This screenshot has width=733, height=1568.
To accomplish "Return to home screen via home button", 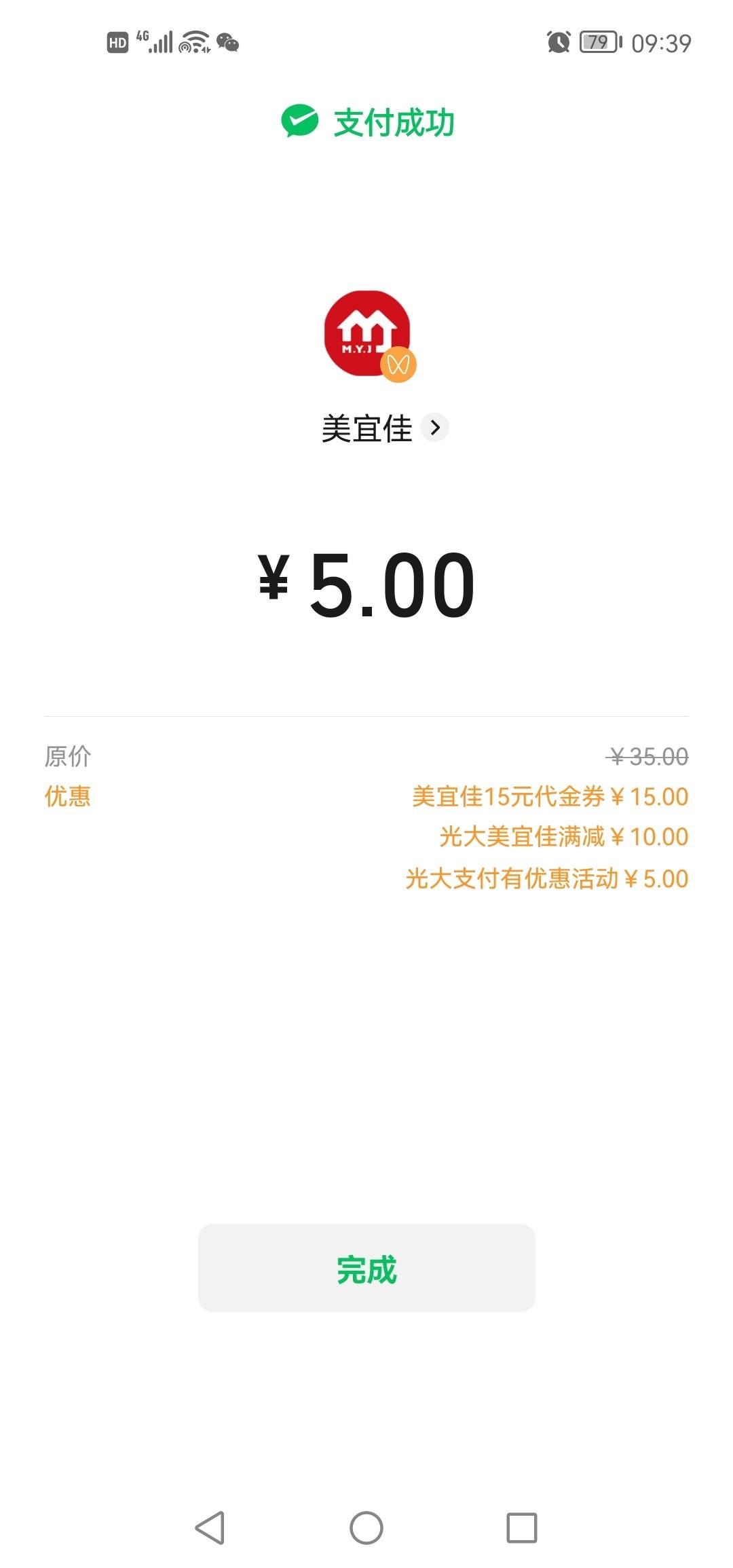I will (366, 1528).
